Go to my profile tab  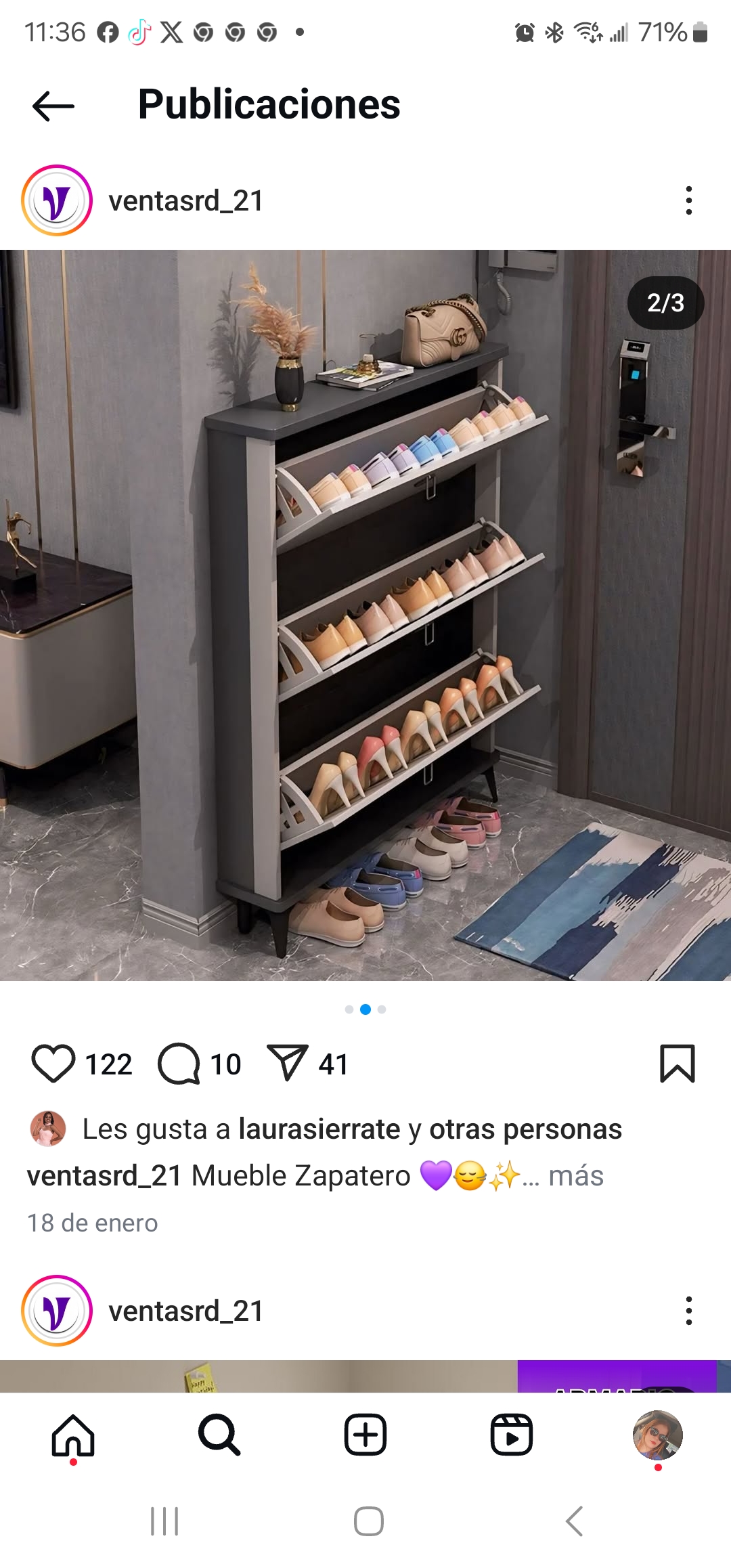[x=657, y=1435]
